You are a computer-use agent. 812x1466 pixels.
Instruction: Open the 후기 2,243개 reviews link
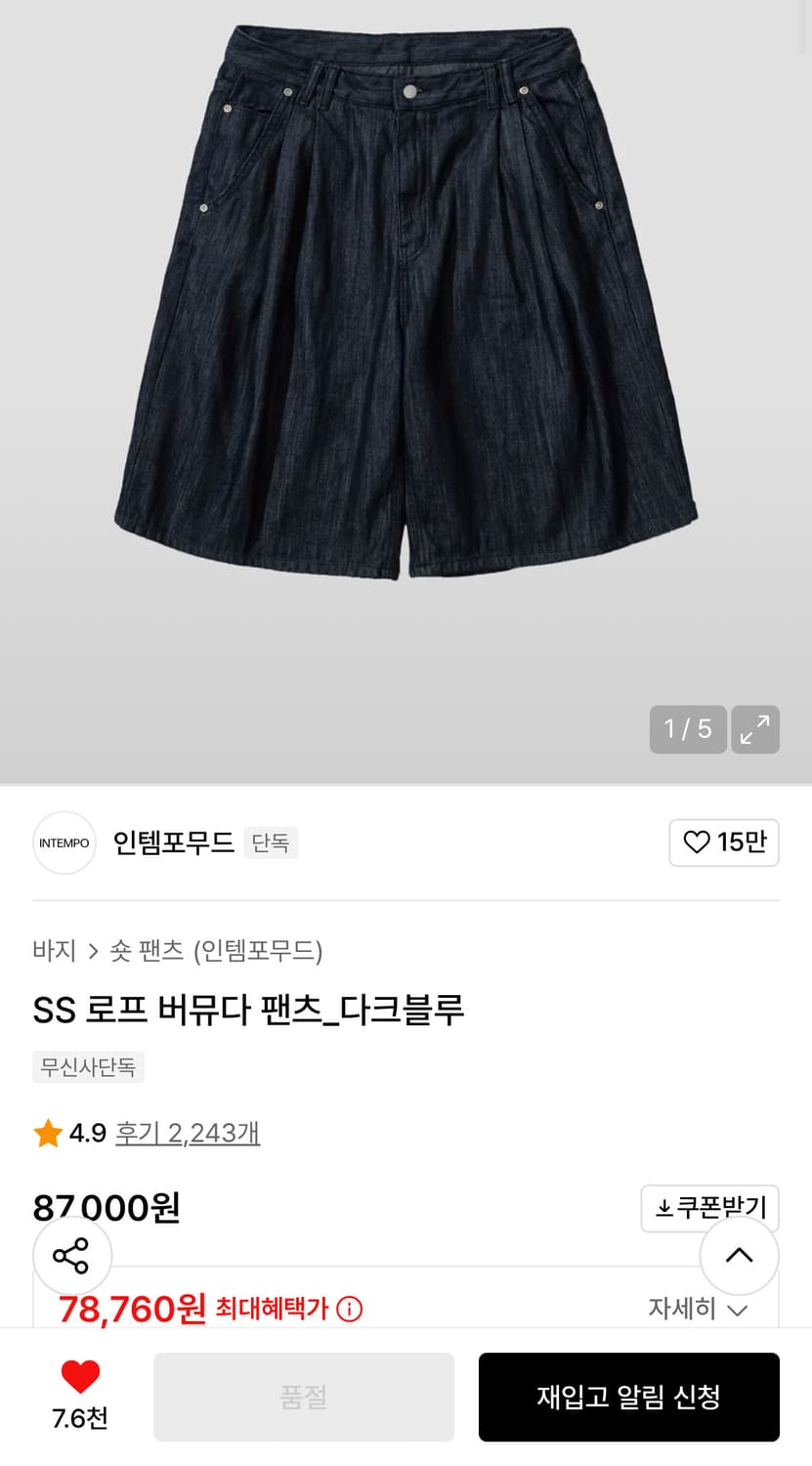[188, 1133]
